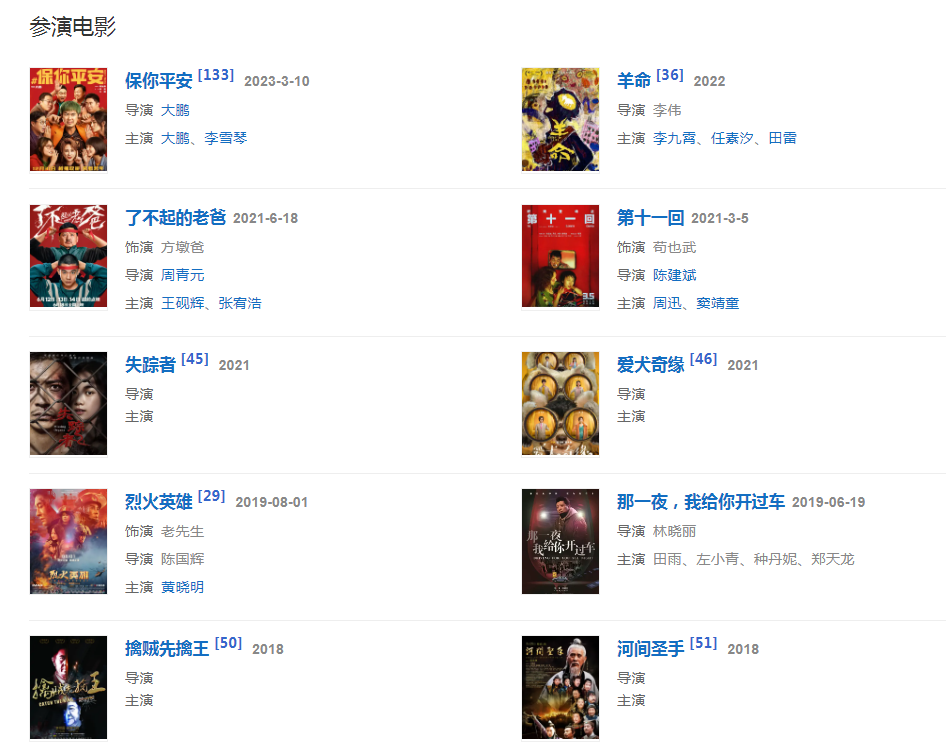Open the 保你平安 poster thumbnail
The height and width of the screenshot is (752, 946).
pyautogui.click(x=68, y=120)
